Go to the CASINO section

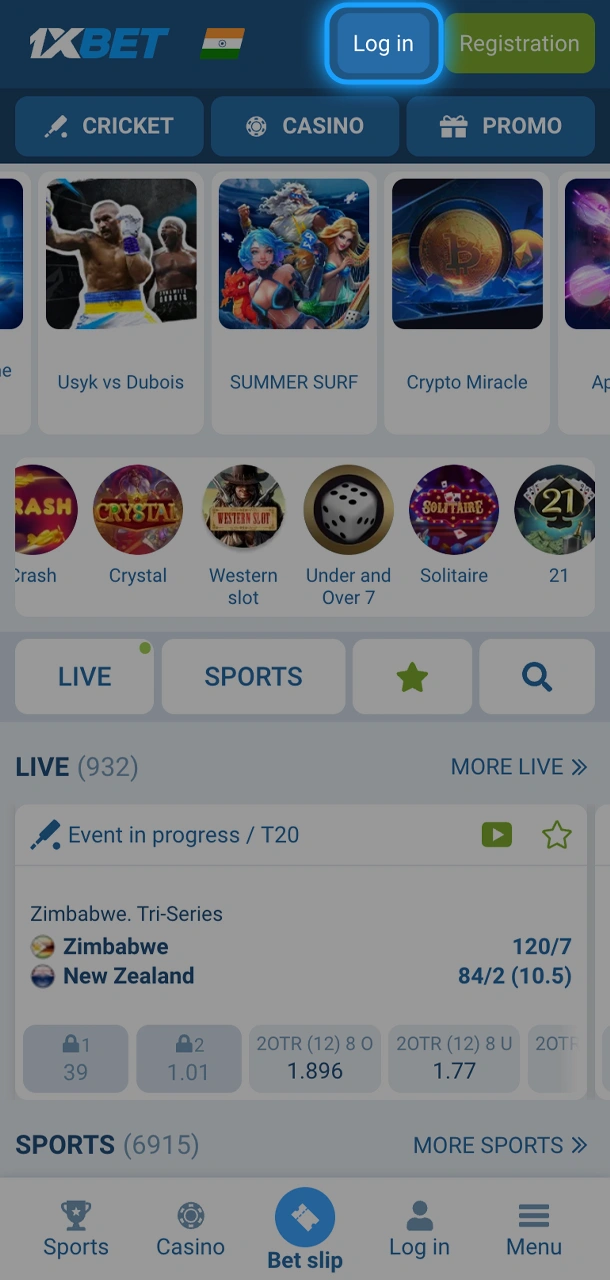click(x=304, y=126)
